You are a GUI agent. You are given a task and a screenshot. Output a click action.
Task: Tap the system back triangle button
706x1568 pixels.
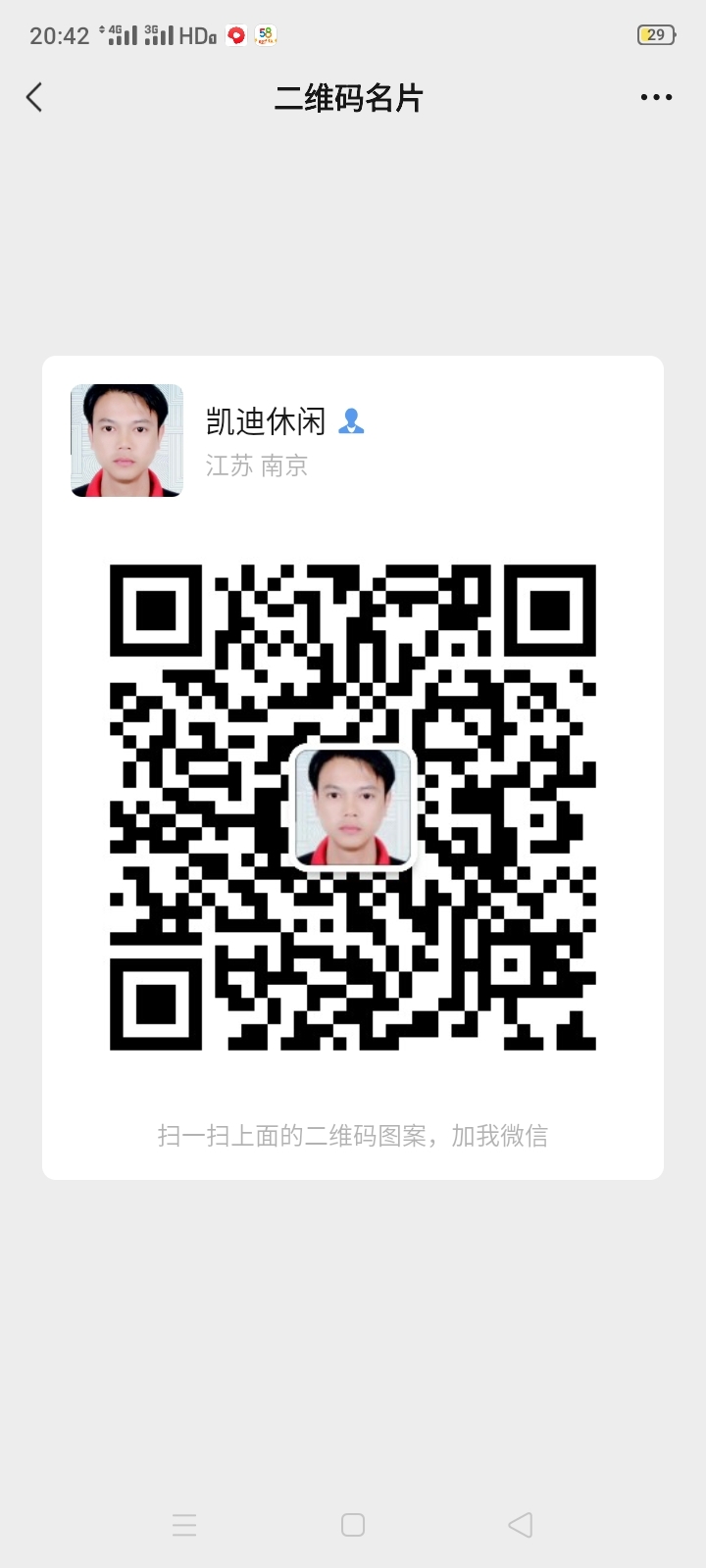pos(521,1525)
